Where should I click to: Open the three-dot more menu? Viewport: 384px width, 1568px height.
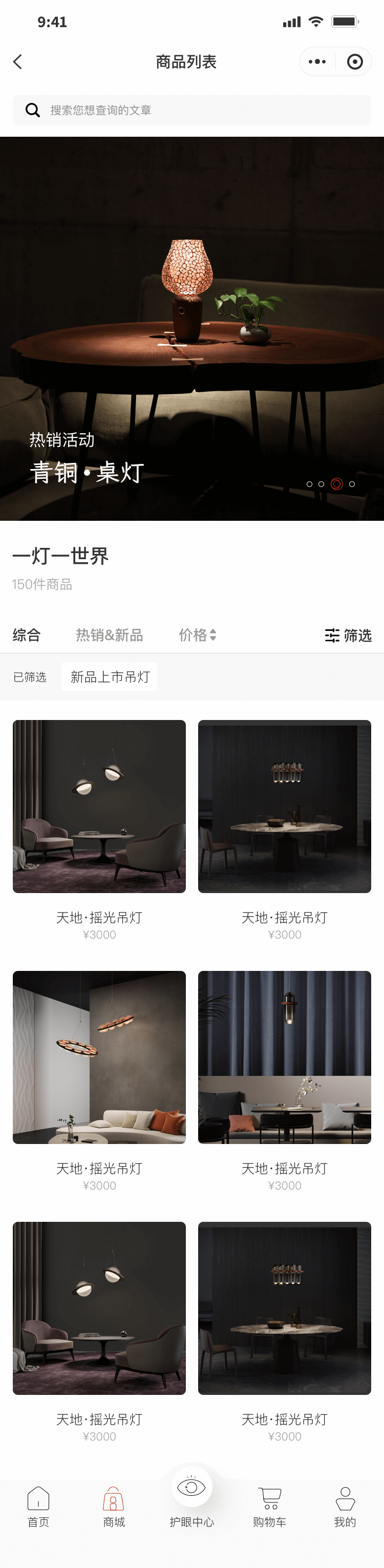[317, 61]
